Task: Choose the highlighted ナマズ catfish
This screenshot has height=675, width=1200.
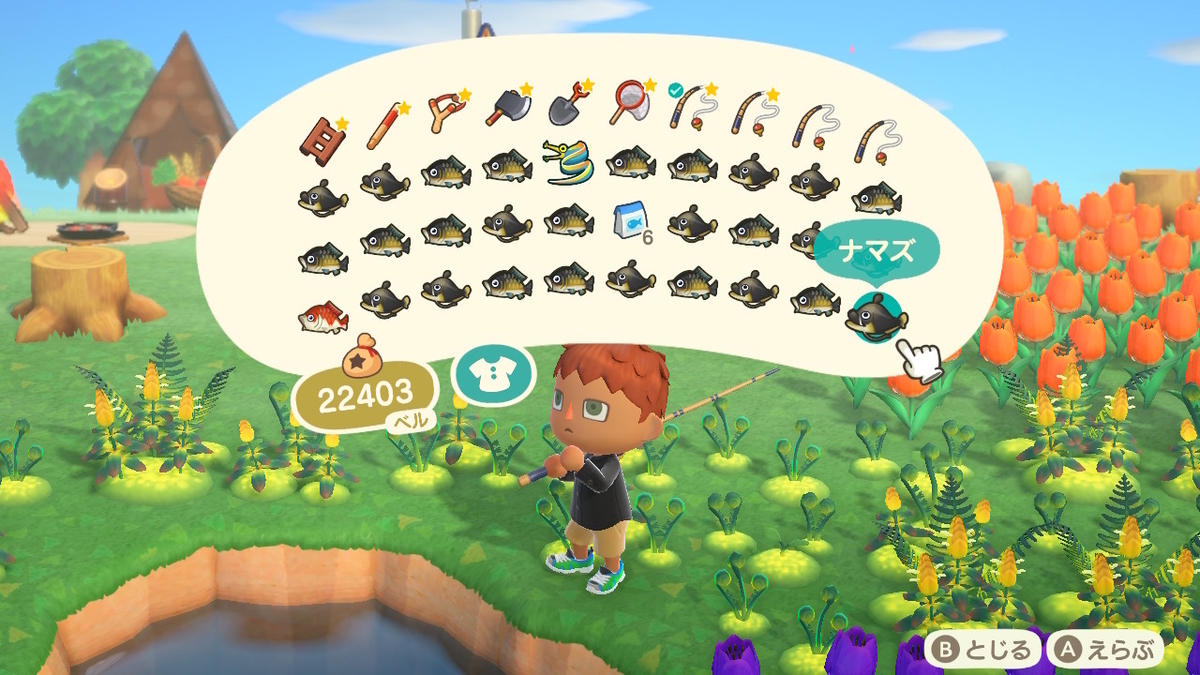Action: pos(876,318)
